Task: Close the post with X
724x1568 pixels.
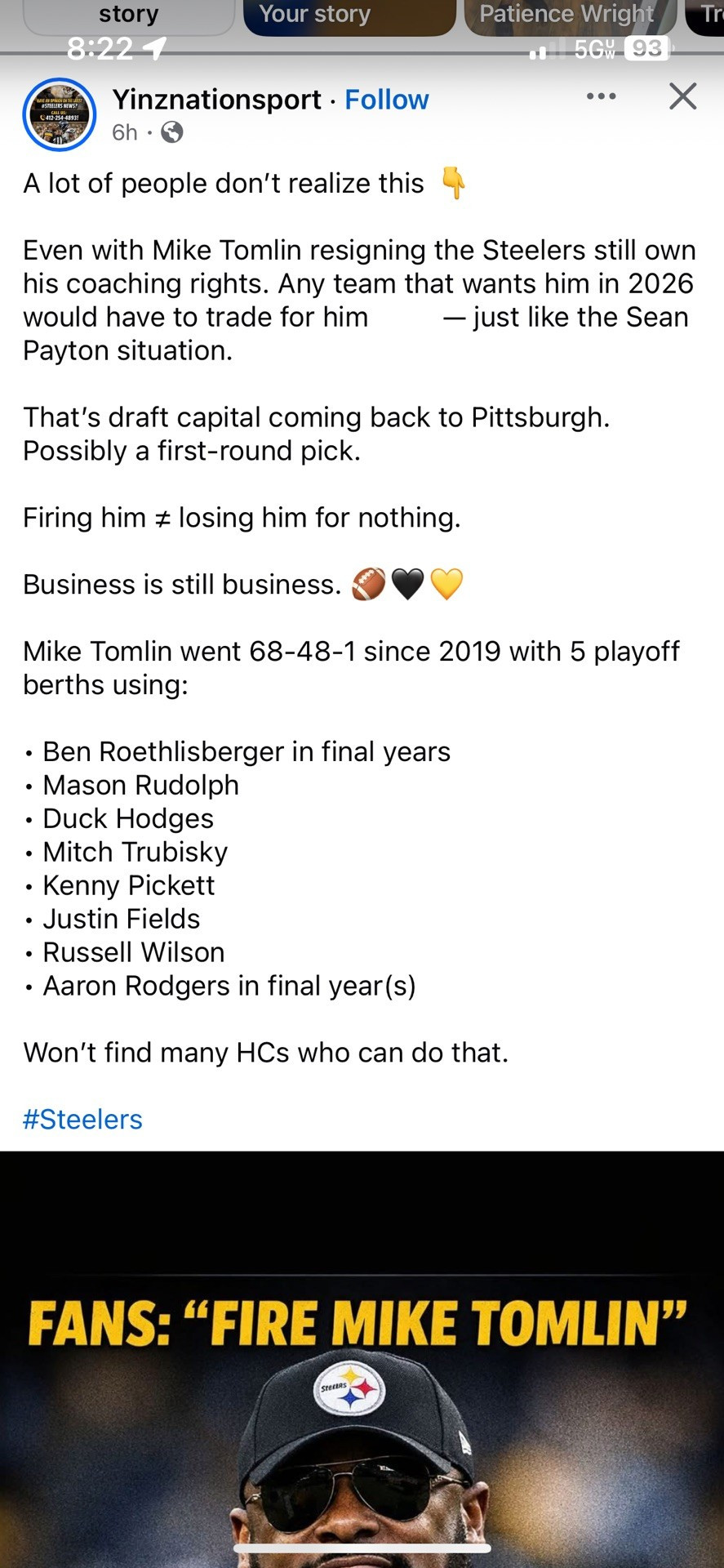Action: coord(682,96)
